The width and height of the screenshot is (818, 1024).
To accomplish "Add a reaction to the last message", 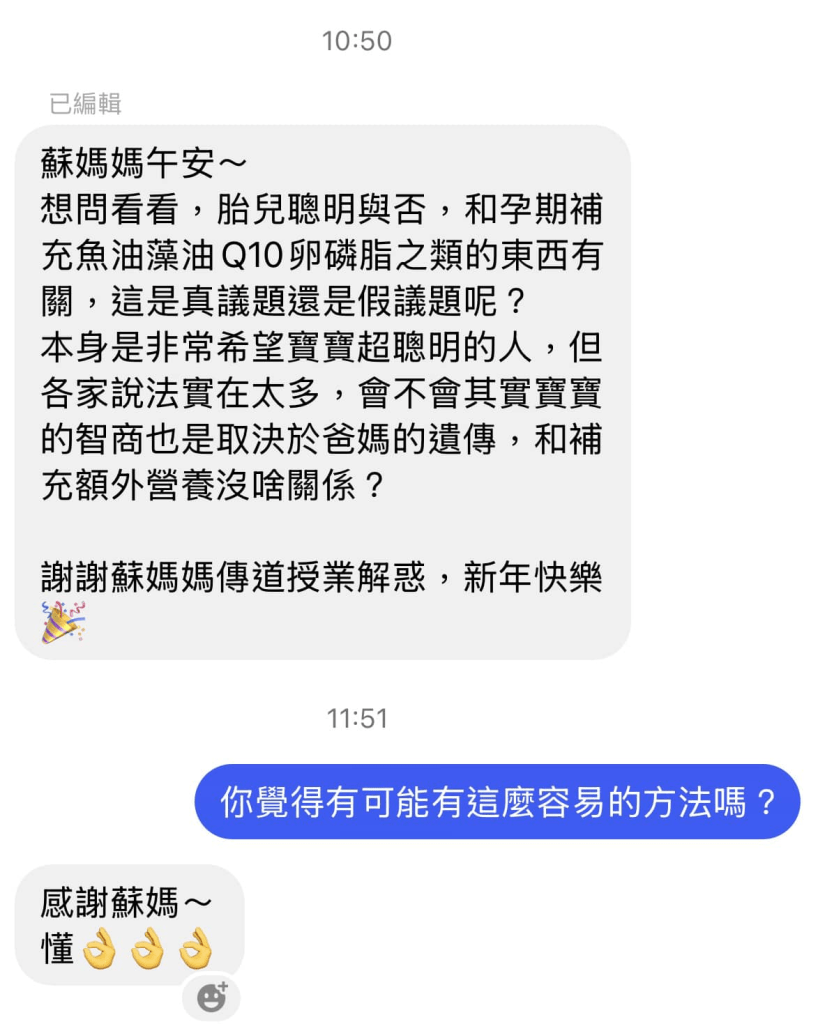I will [x=211, y=996].
